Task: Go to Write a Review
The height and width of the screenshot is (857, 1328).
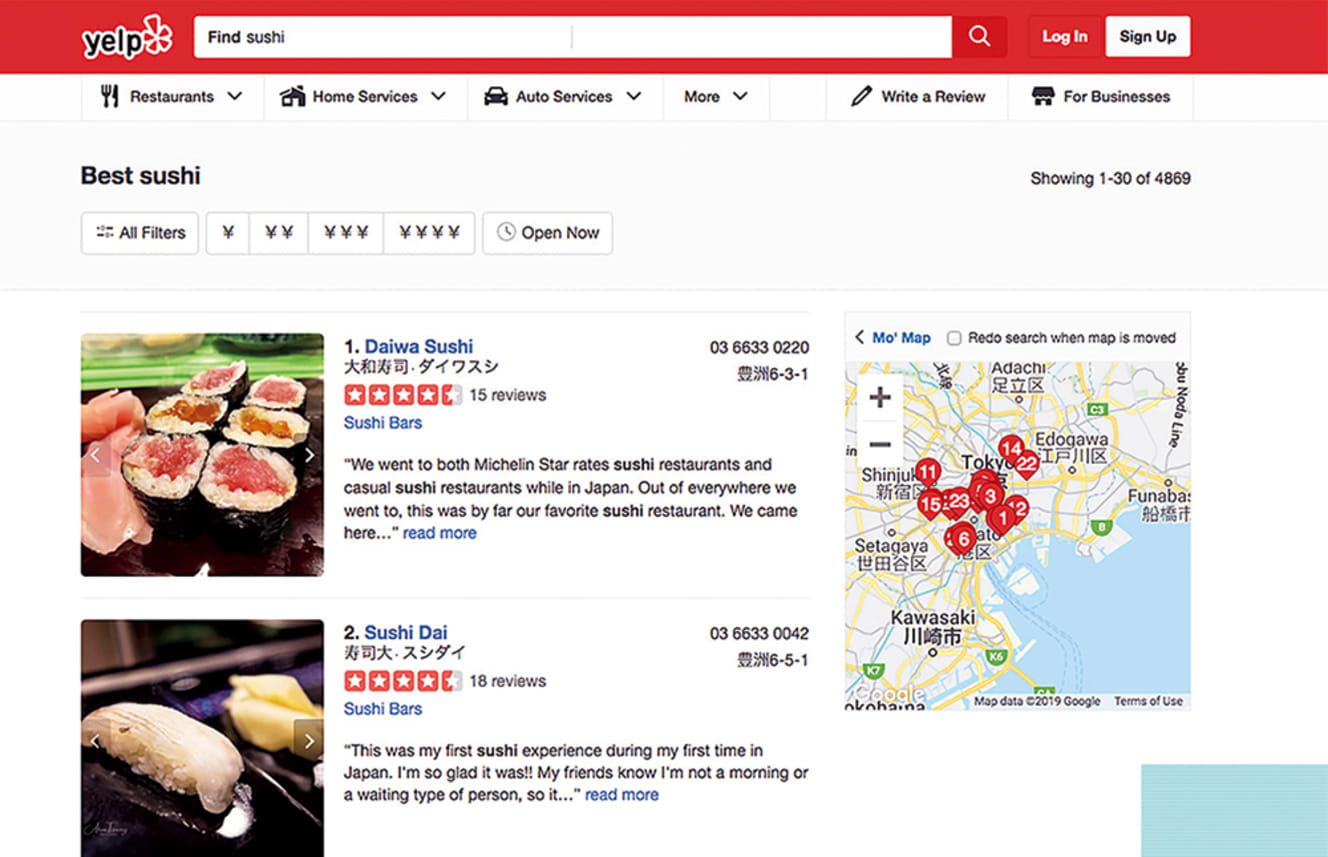Action: (x=918, y=97)
